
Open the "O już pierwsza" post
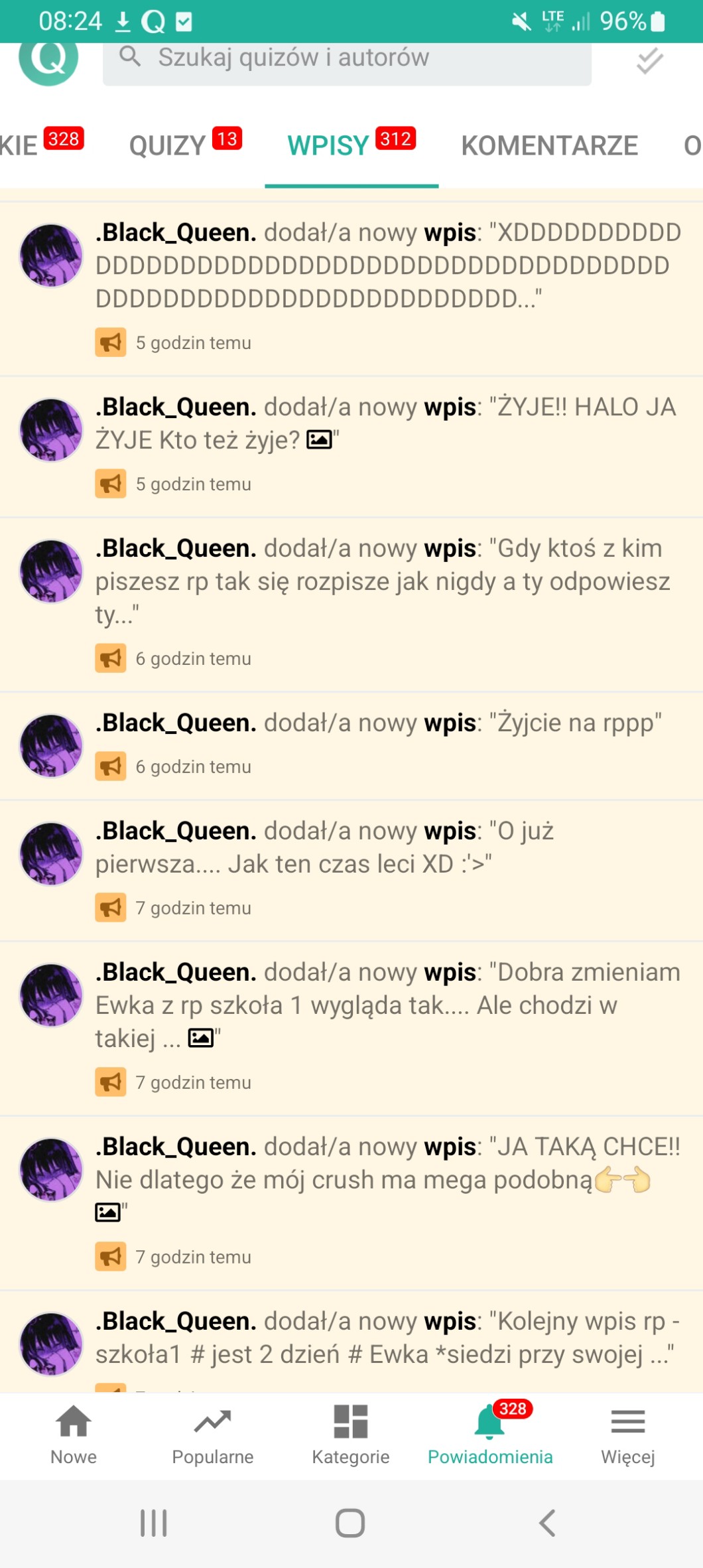tap(388, 848)
